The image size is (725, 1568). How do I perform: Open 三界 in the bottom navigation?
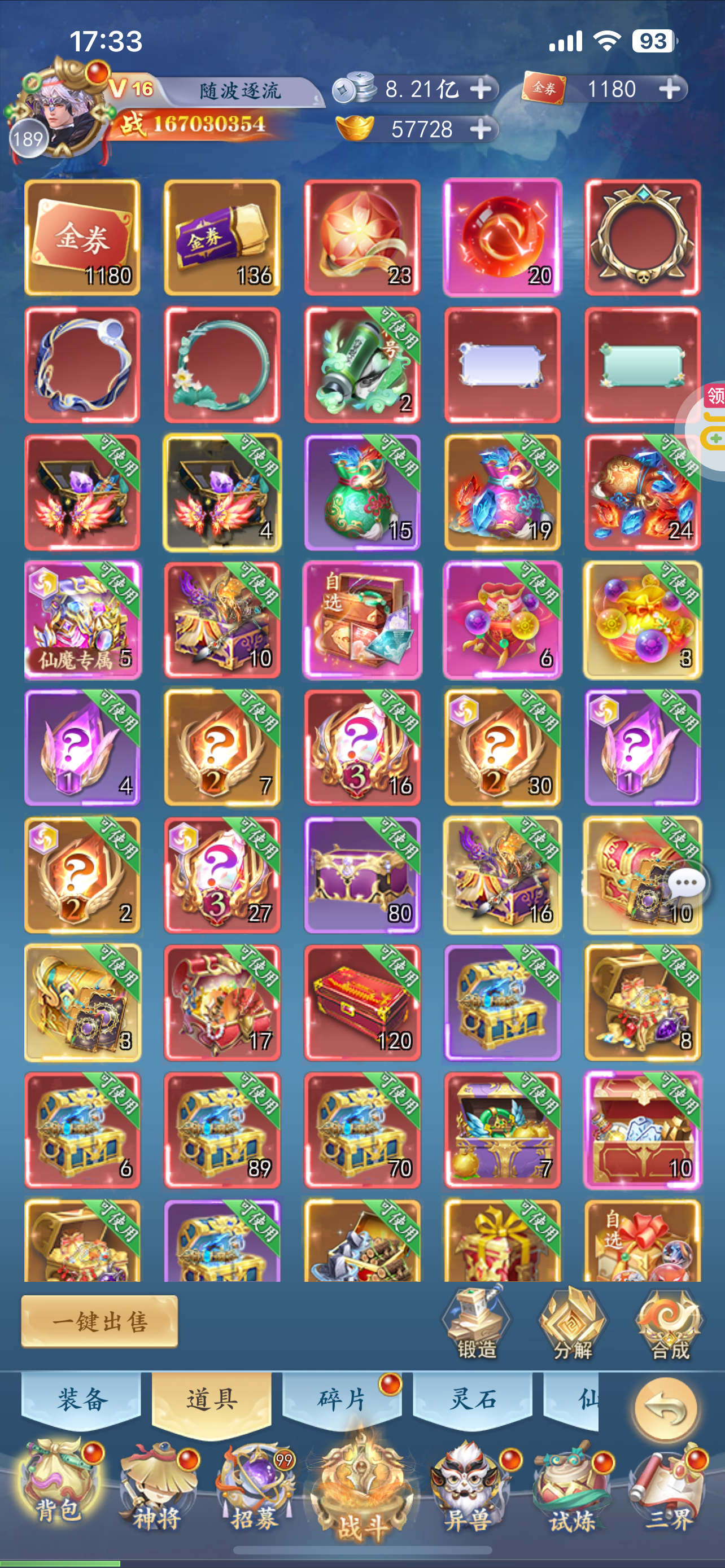point(669,1485)
